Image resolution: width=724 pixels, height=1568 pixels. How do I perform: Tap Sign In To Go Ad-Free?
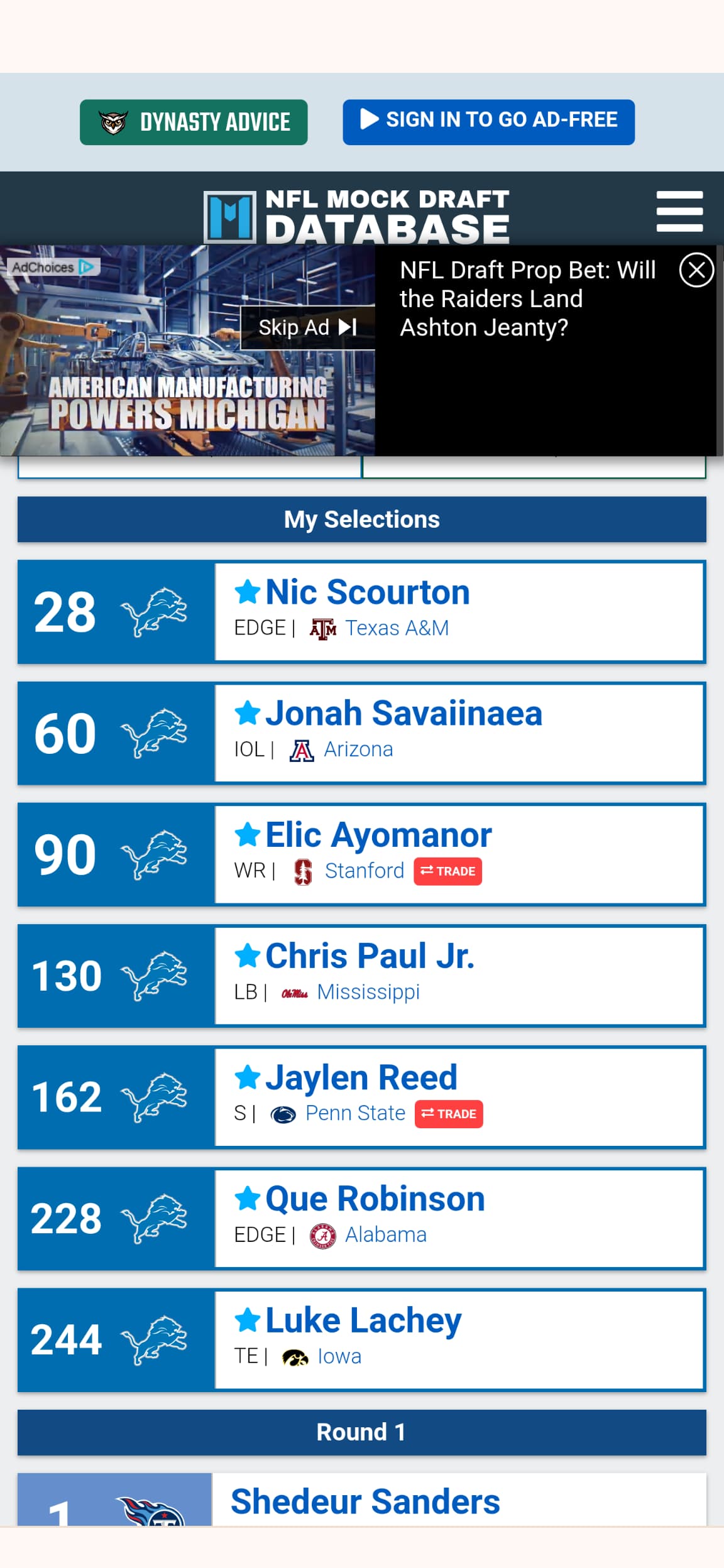pos(488,121)
